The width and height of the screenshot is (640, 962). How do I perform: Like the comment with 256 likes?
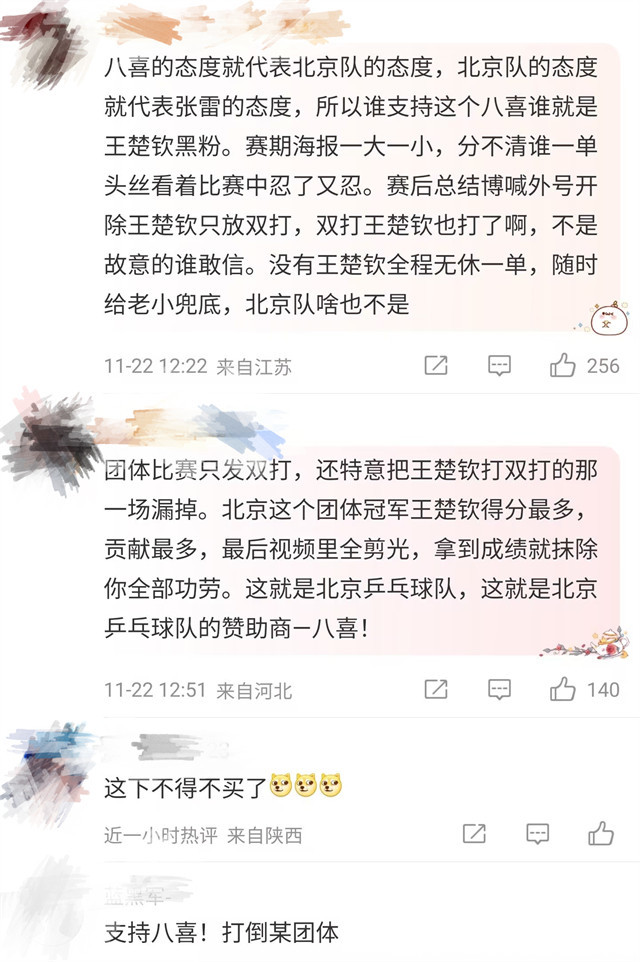563,366
